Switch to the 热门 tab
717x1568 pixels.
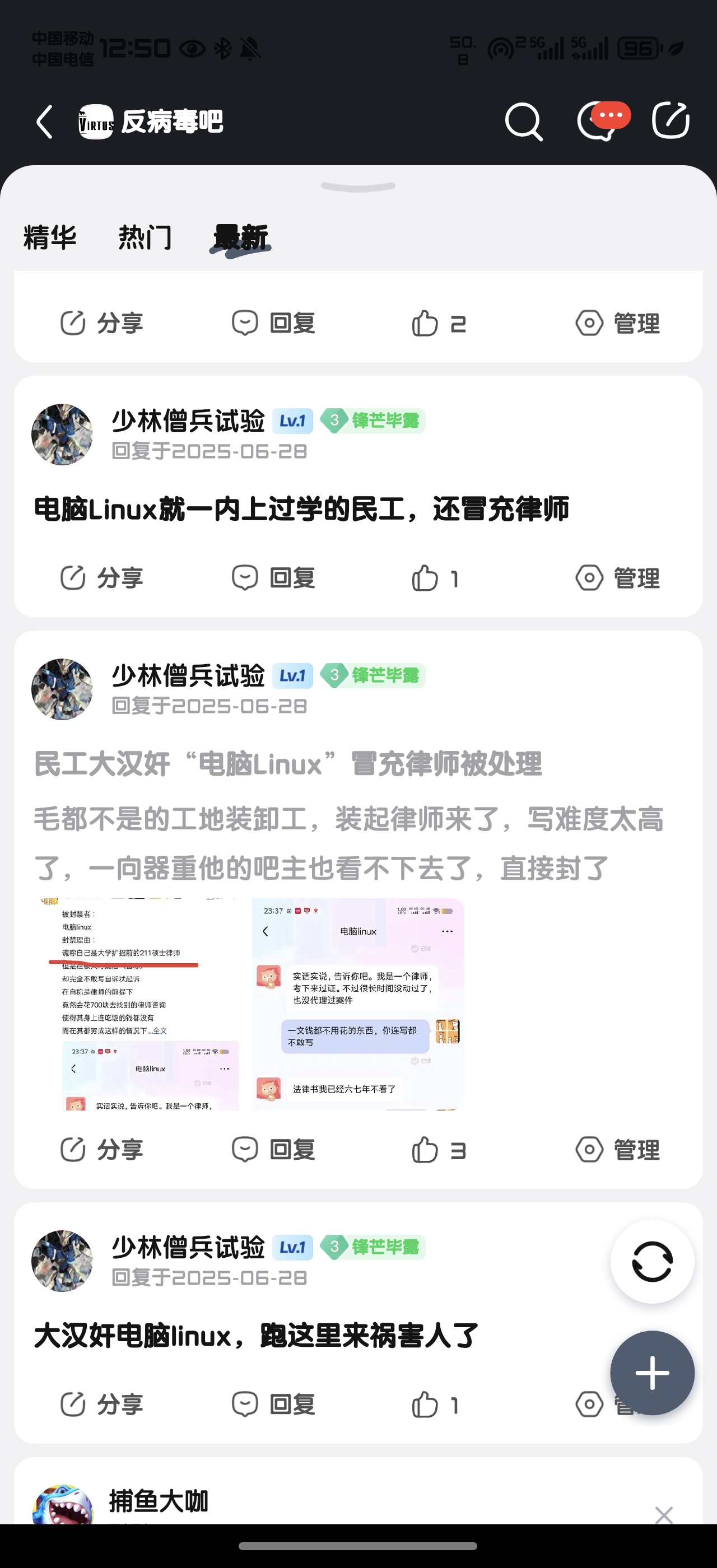click(x=145, y=237)
